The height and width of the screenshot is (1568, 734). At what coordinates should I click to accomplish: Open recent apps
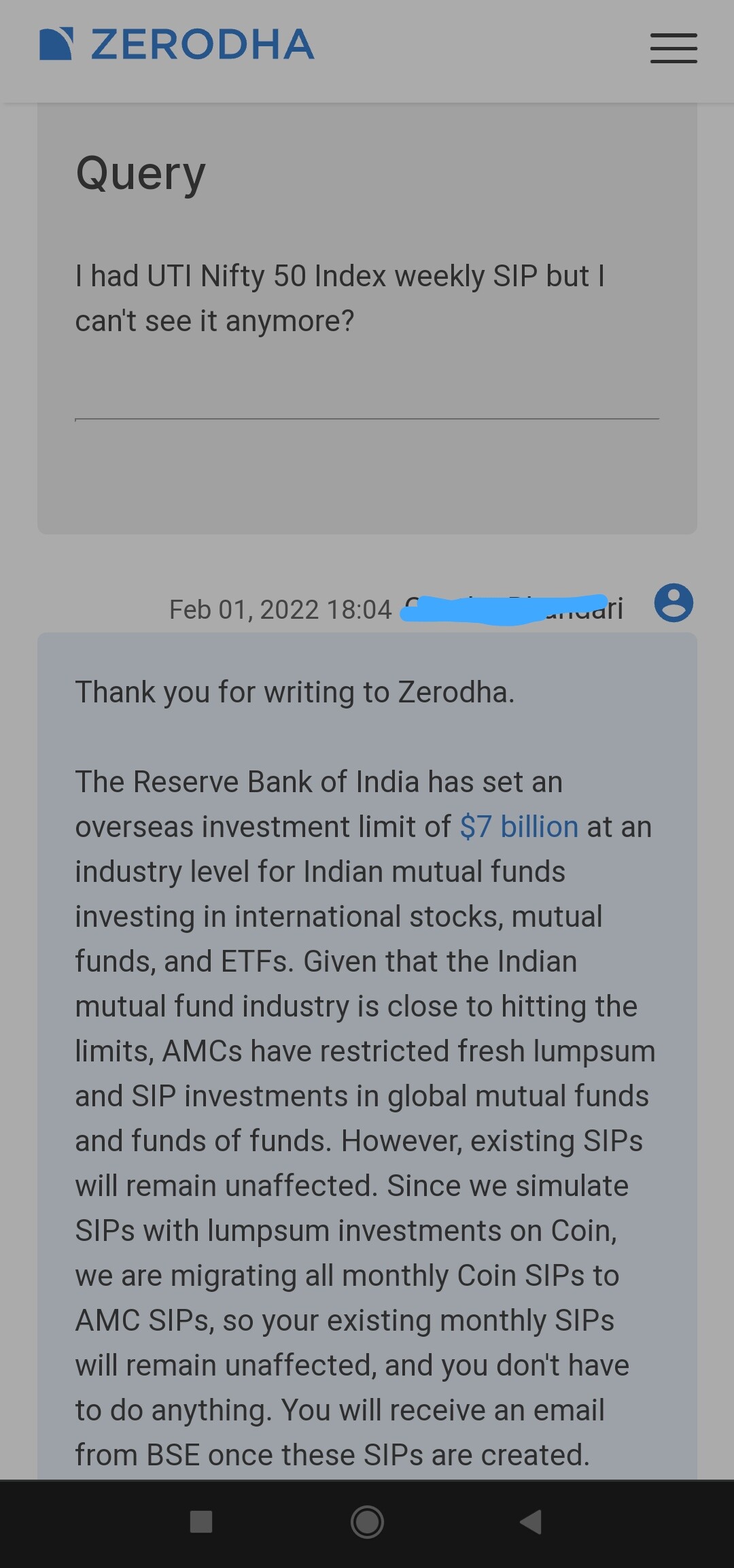pos(201,1521)
